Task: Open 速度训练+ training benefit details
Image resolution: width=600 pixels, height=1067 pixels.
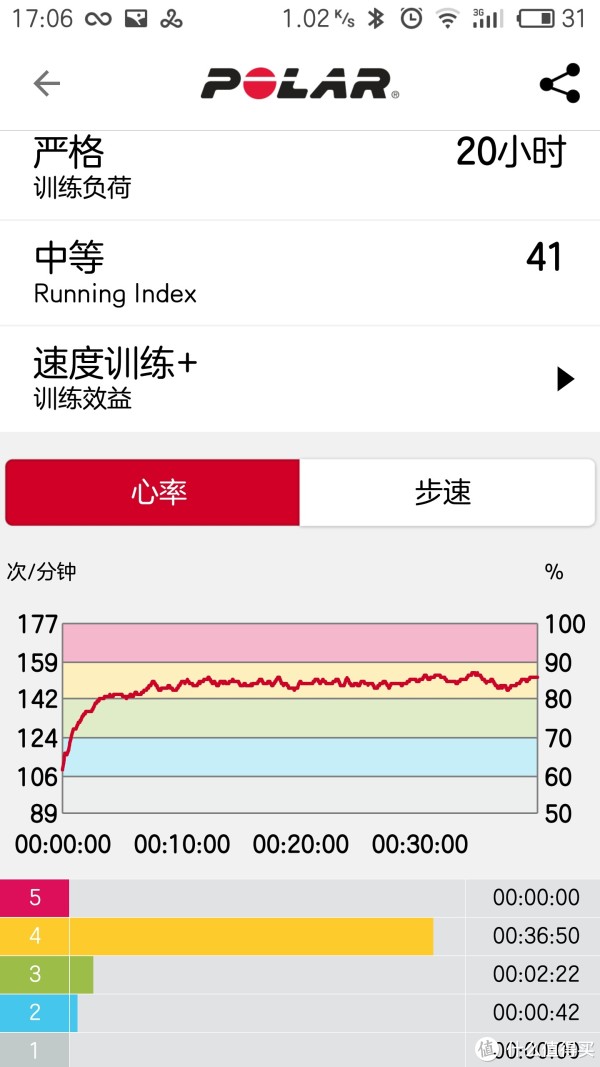Action: (300, 379)
